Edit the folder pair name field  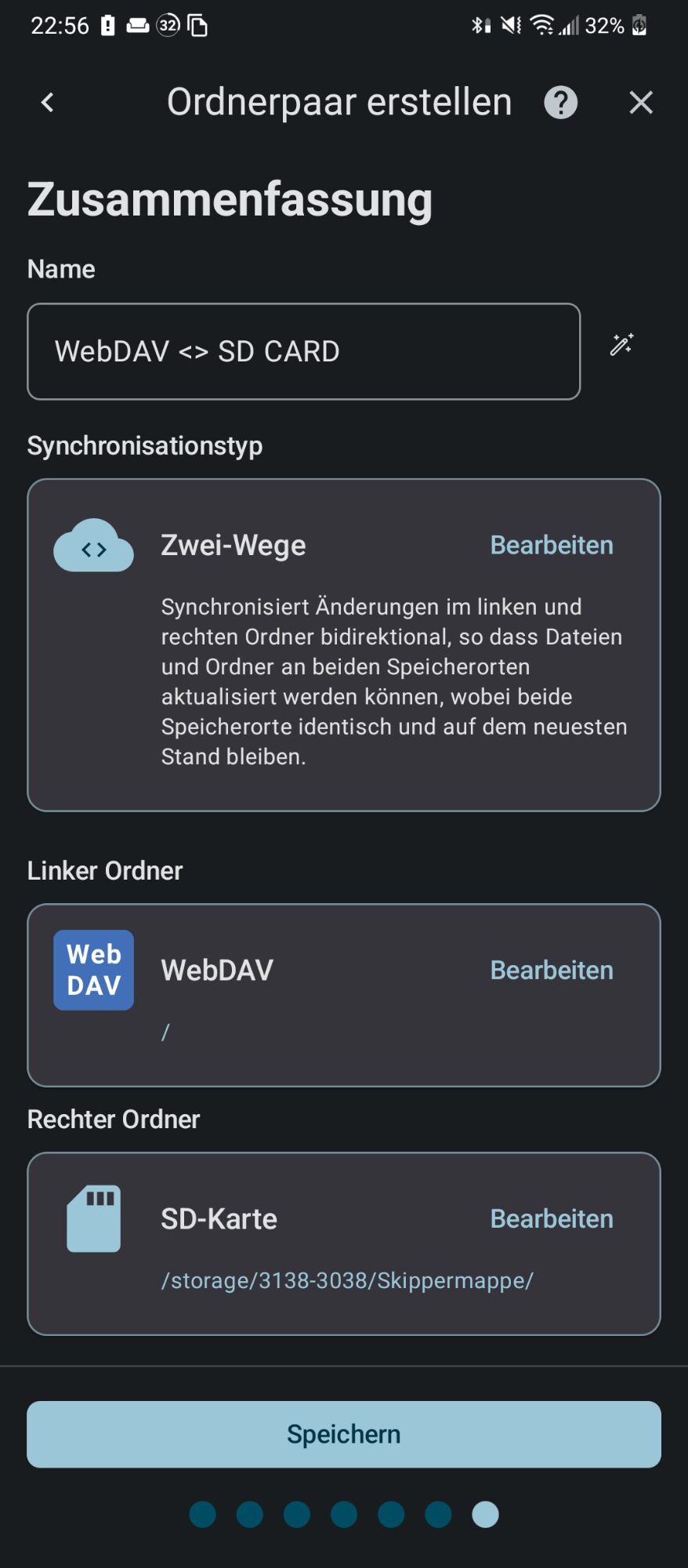point(303,351)
